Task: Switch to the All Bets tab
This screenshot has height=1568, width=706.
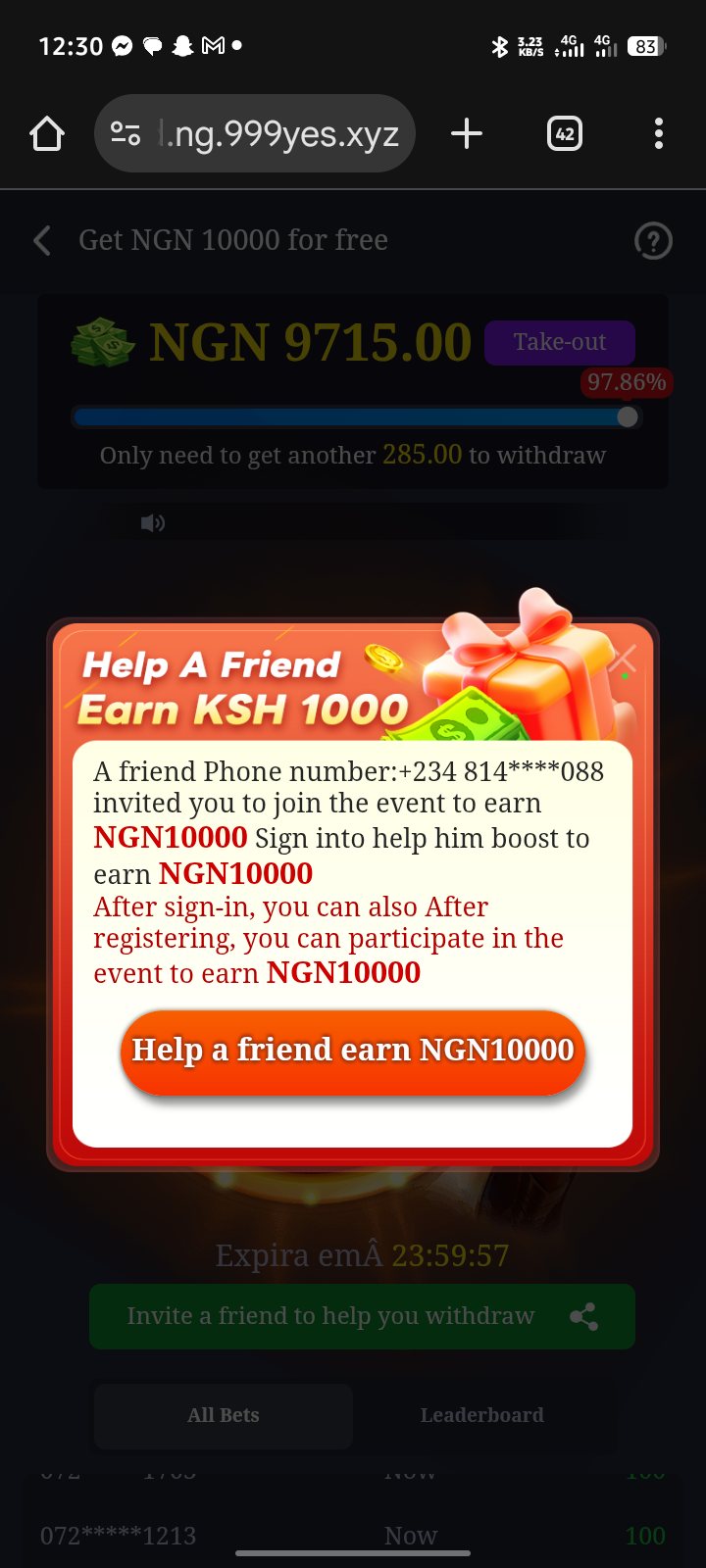Action: 224,1415
